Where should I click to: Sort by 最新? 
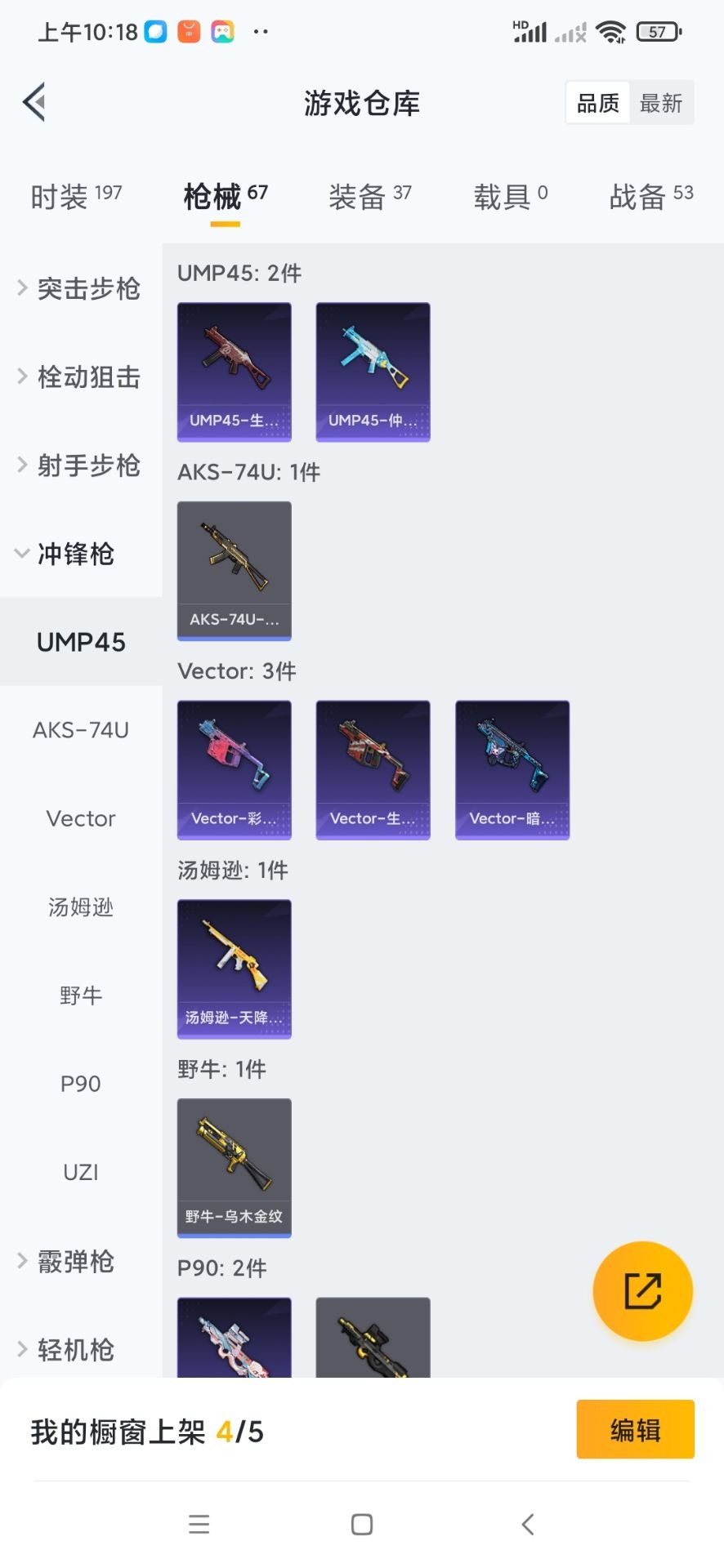coord(660,103)
